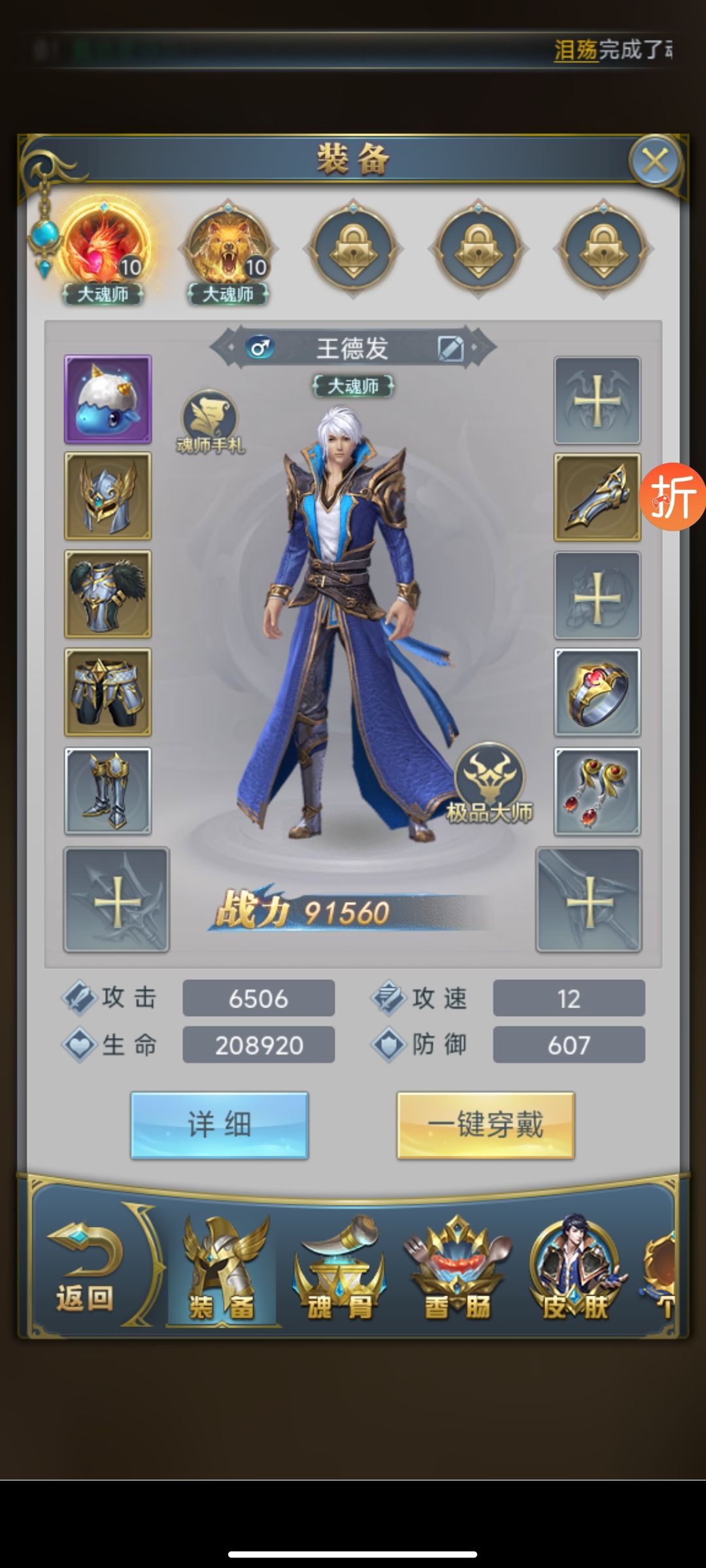706x1568 pixels.
Task: Open the earrings equipment slot
Action: coord(597,791)
